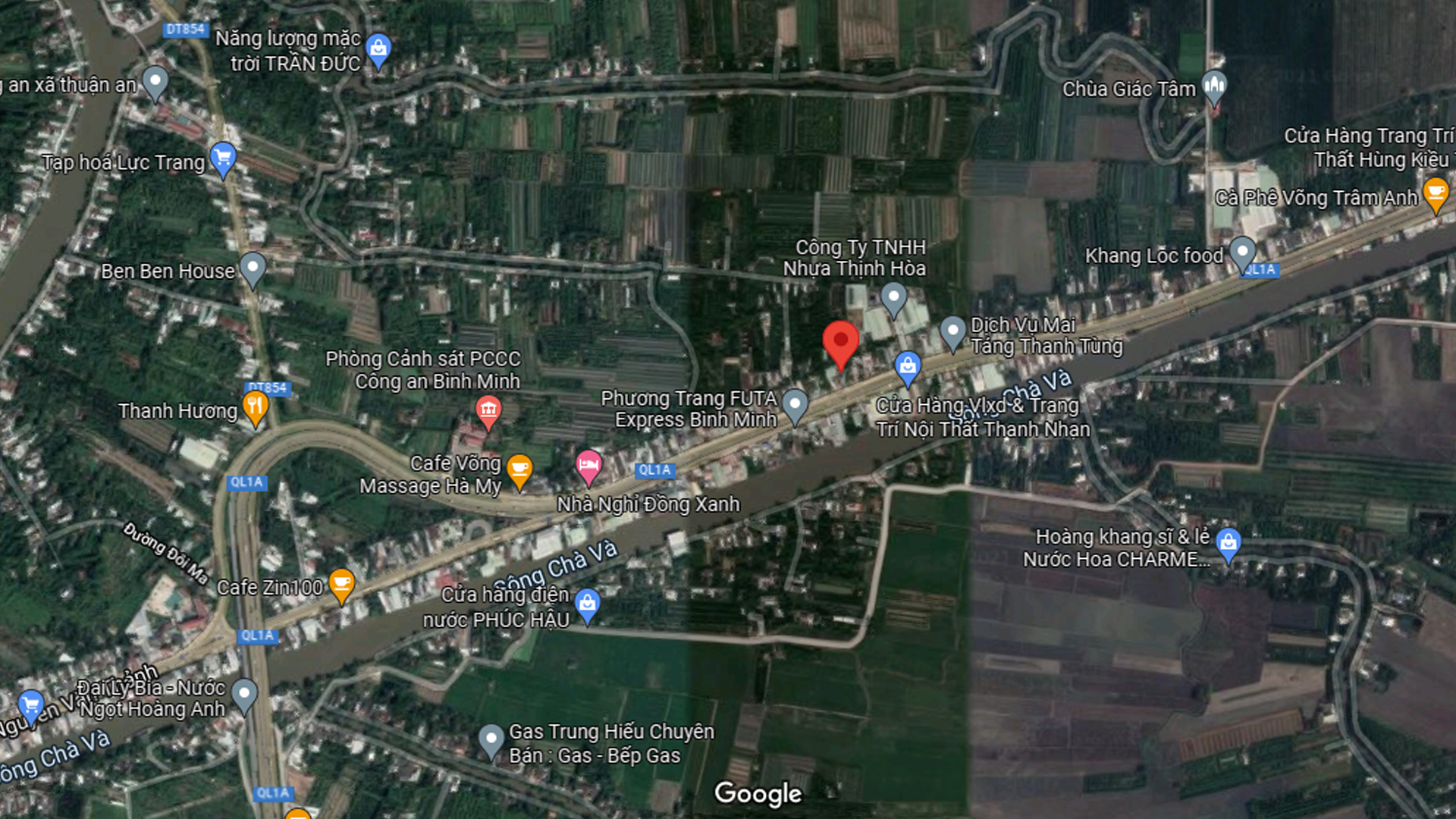The width and height of the screenshot is (1456, 819).
Task: Tap the Ben Ben House place pin
Action: click(253, 268)
